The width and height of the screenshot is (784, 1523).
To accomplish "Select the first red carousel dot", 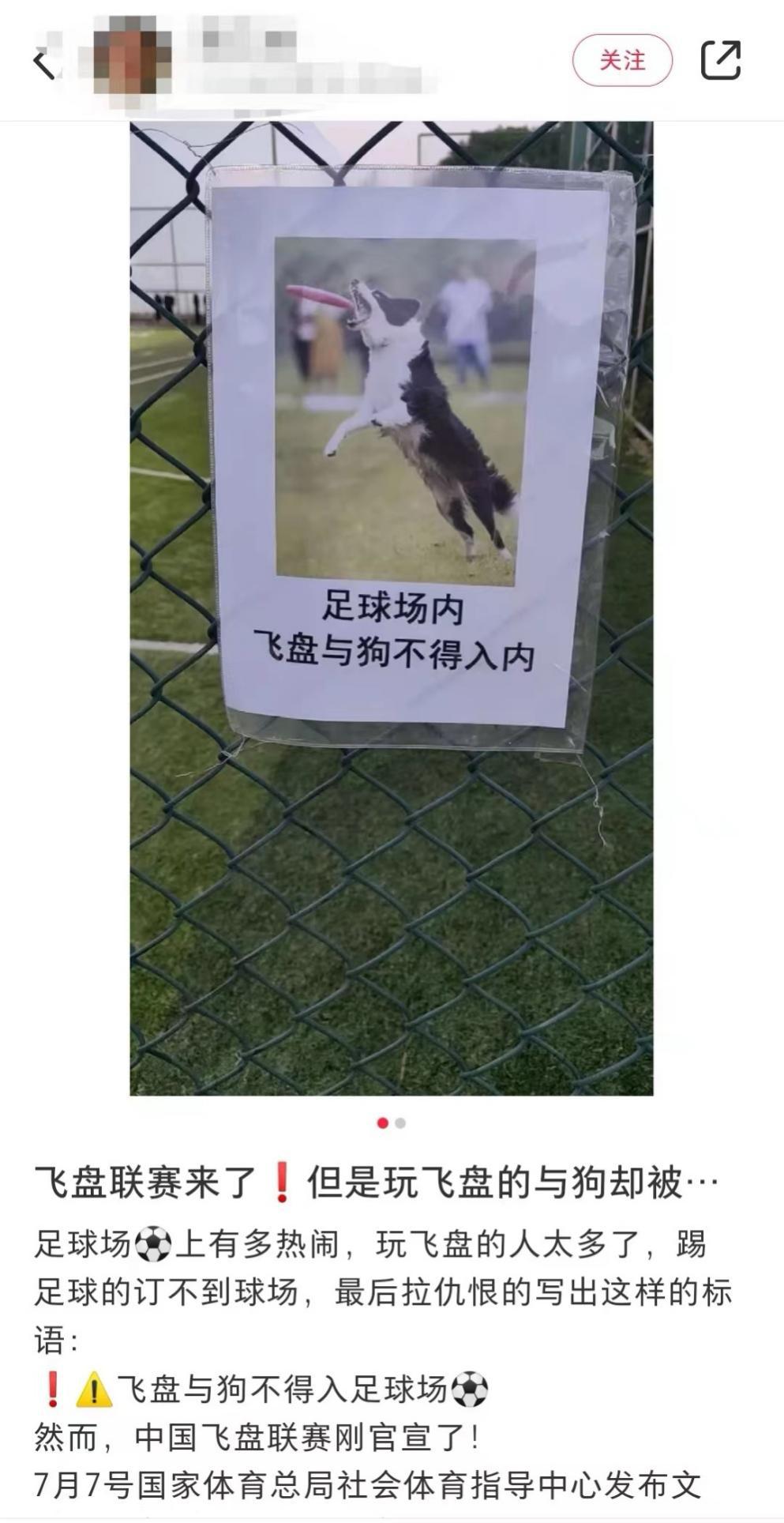I will point(382,1121).
